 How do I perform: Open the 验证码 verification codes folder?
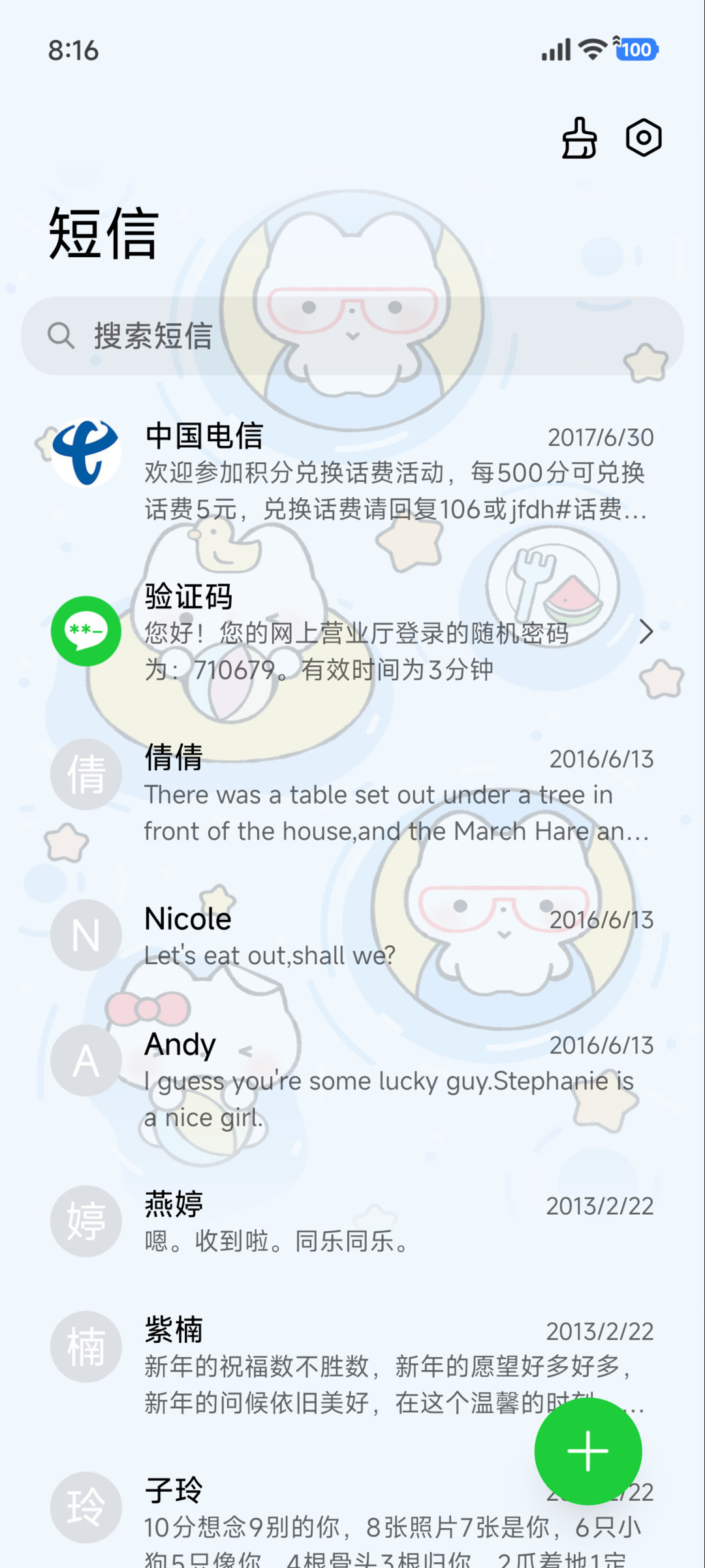point(352,631)
